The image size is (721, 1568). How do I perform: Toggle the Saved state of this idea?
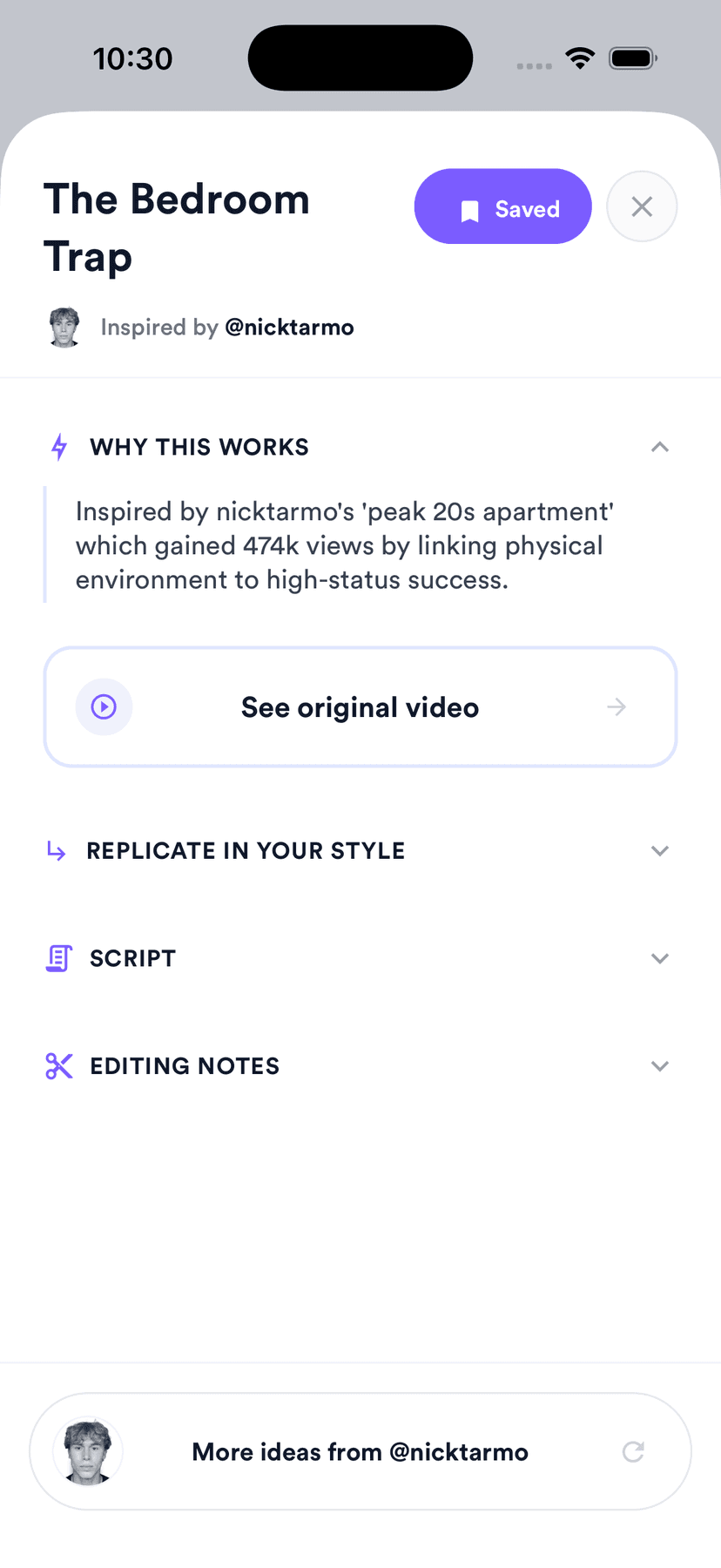[502, 206]
